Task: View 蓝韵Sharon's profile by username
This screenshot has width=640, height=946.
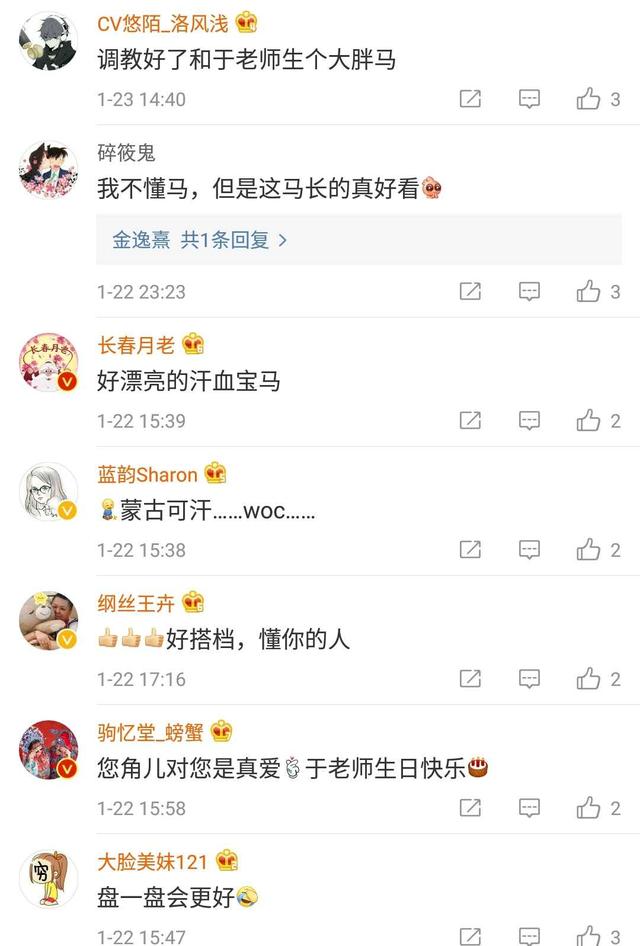Action: click(x=148, y=474)
